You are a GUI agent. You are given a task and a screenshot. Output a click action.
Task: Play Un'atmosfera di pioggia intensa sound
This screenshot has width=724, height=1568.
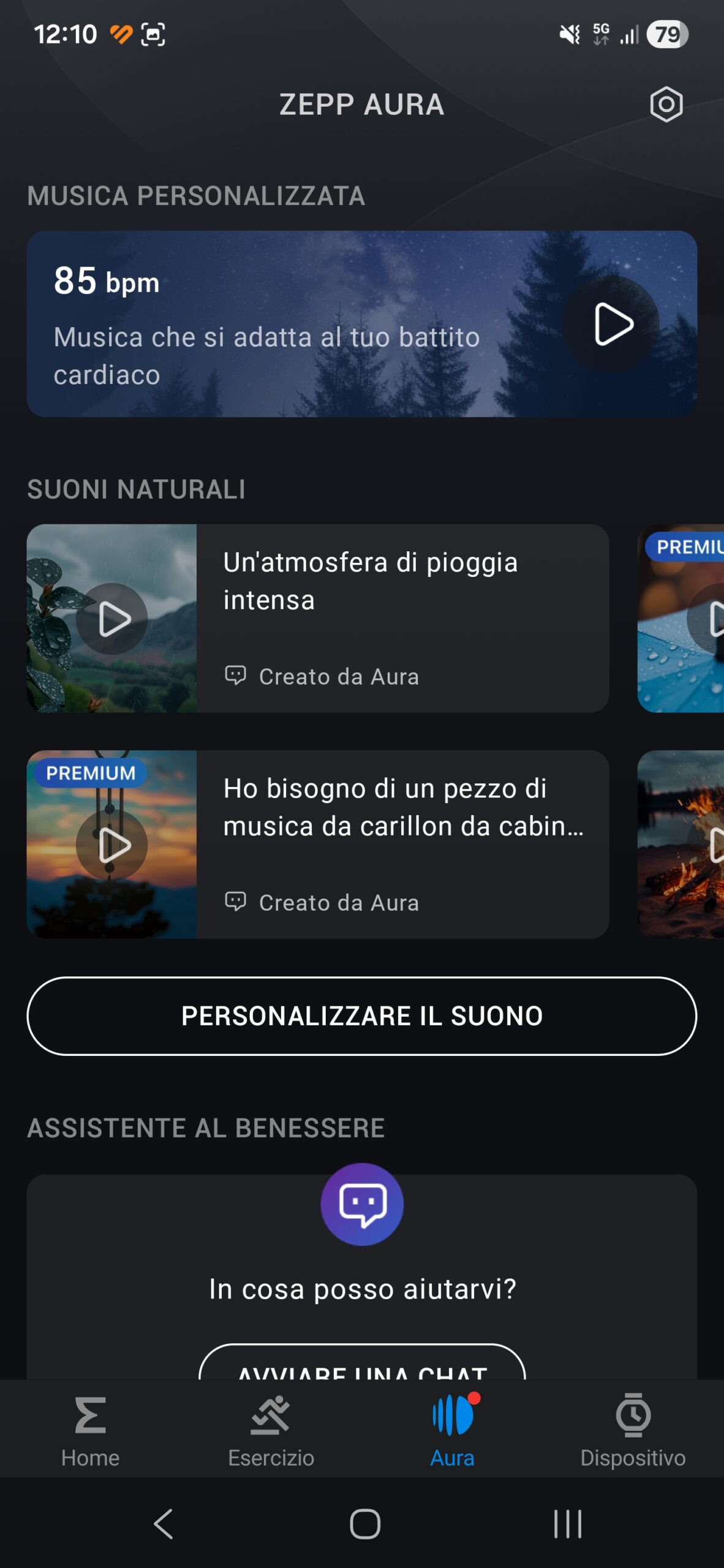112,619
